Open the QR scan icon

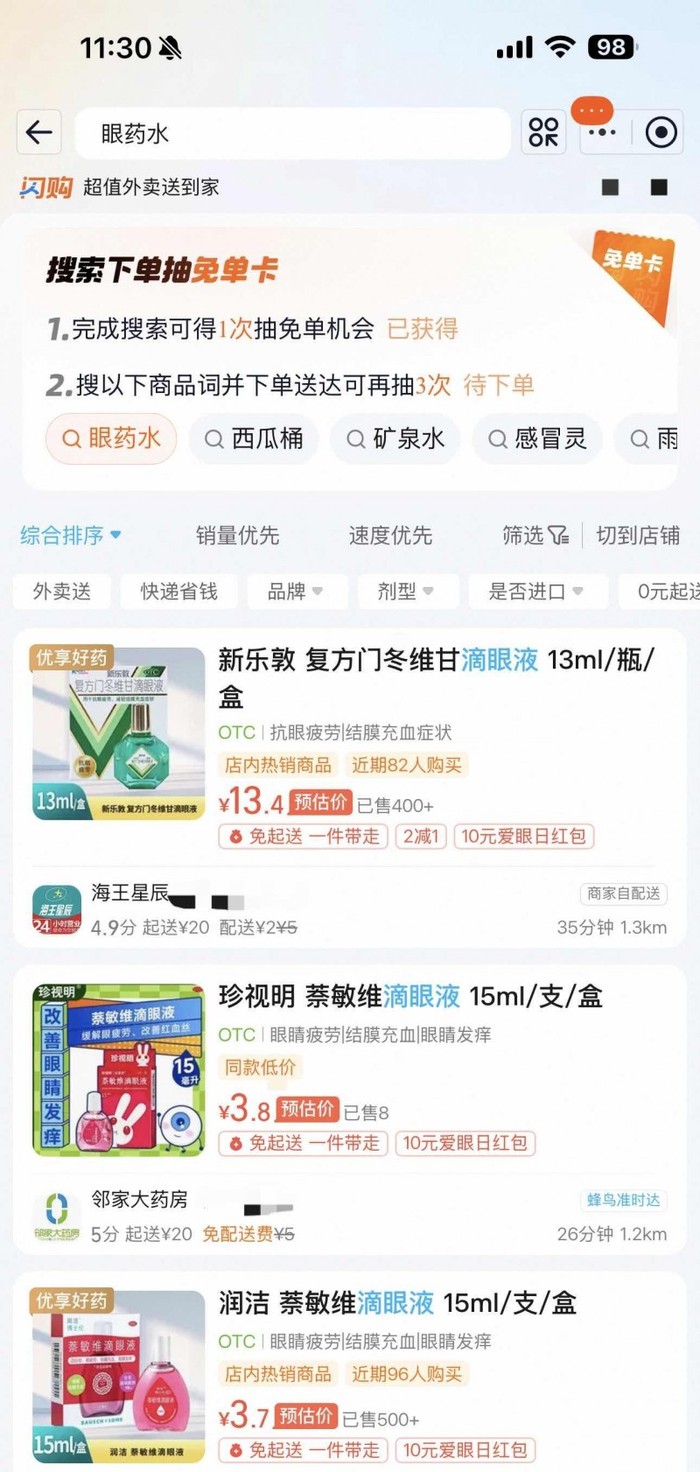coord(544,133)
